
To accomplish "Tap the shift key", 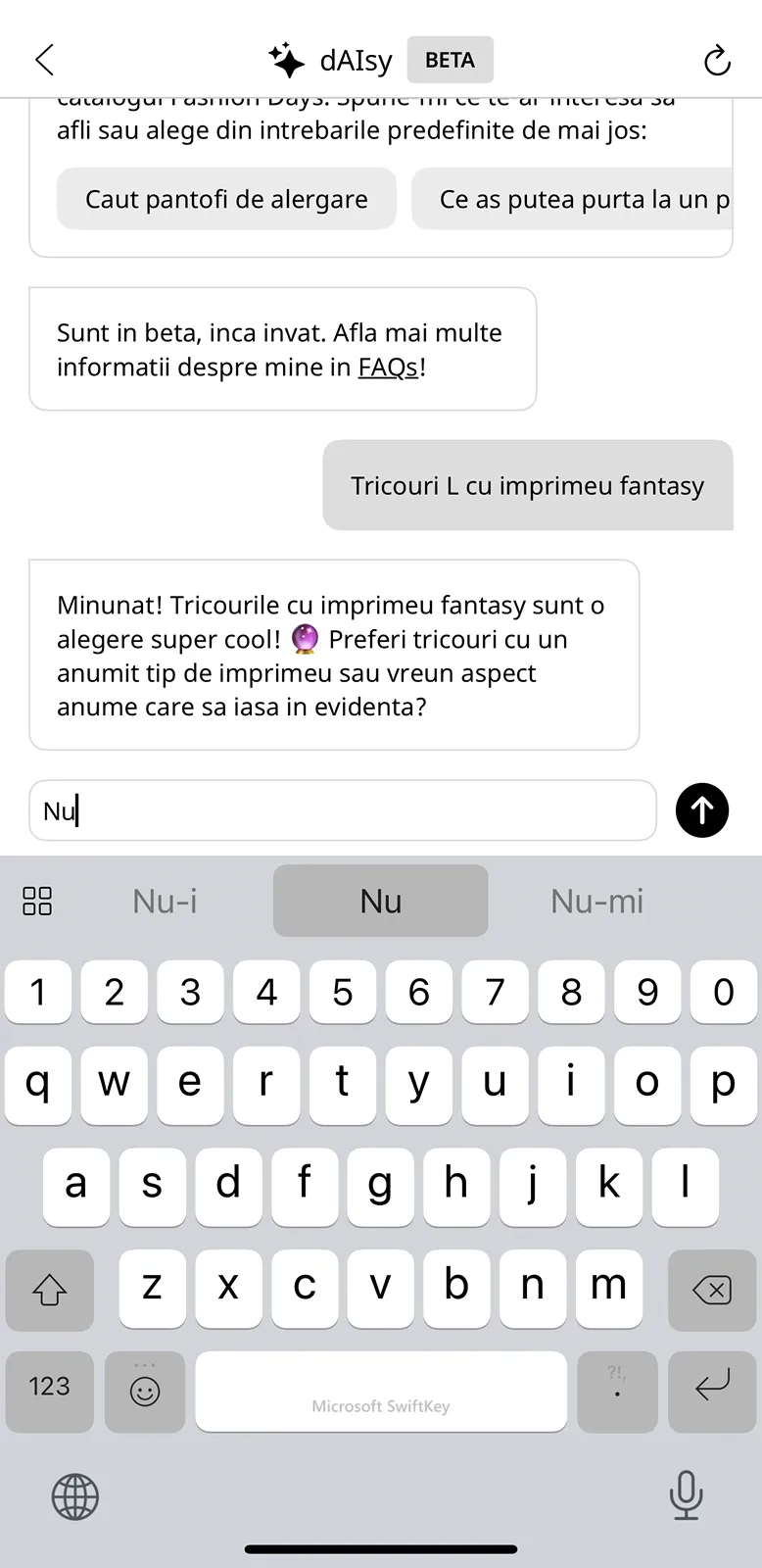I will [x=49, y=1290].
